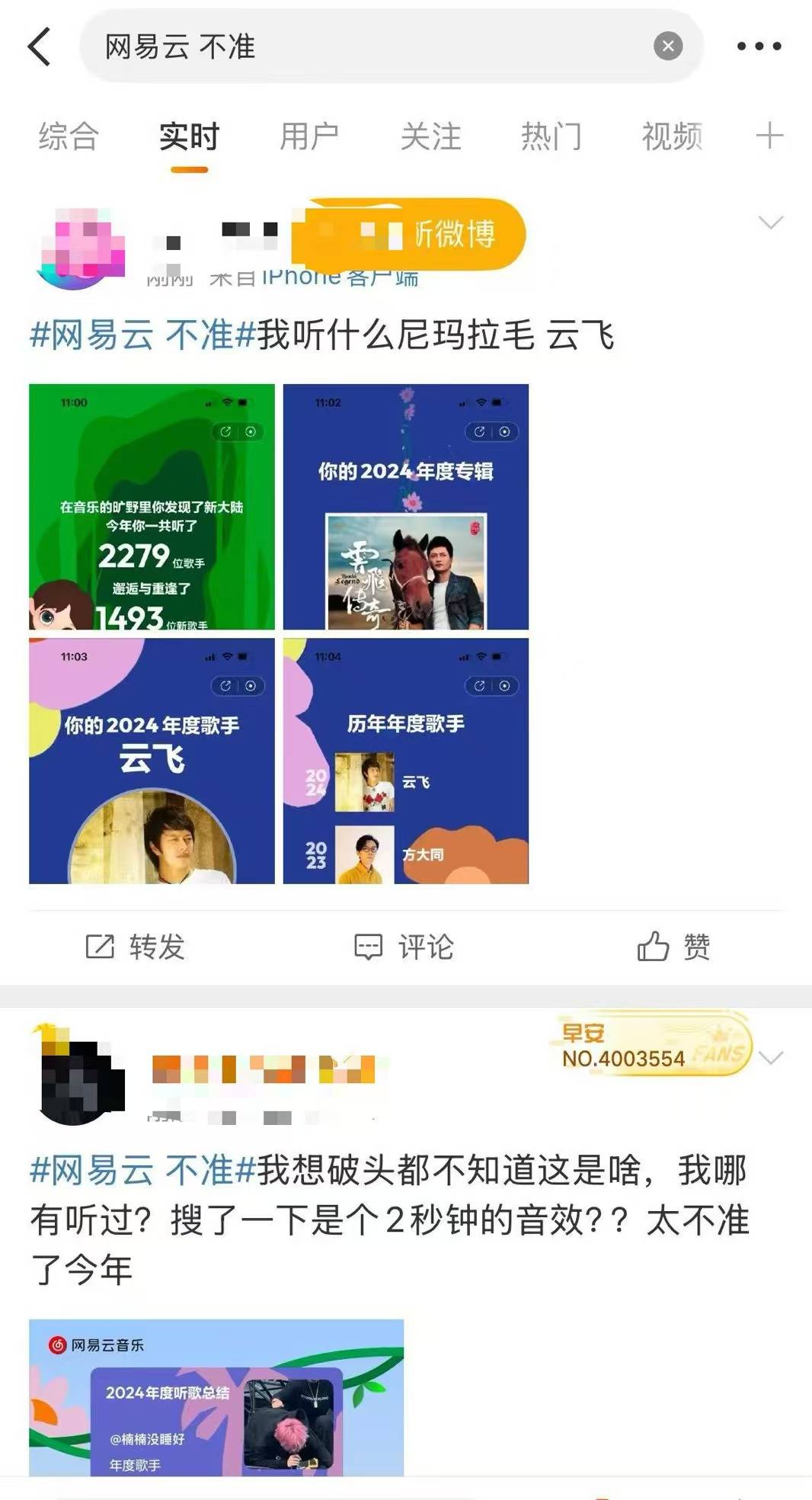Switch to the 用户 tab
812x1500 pixels.
tap(309, 137)
